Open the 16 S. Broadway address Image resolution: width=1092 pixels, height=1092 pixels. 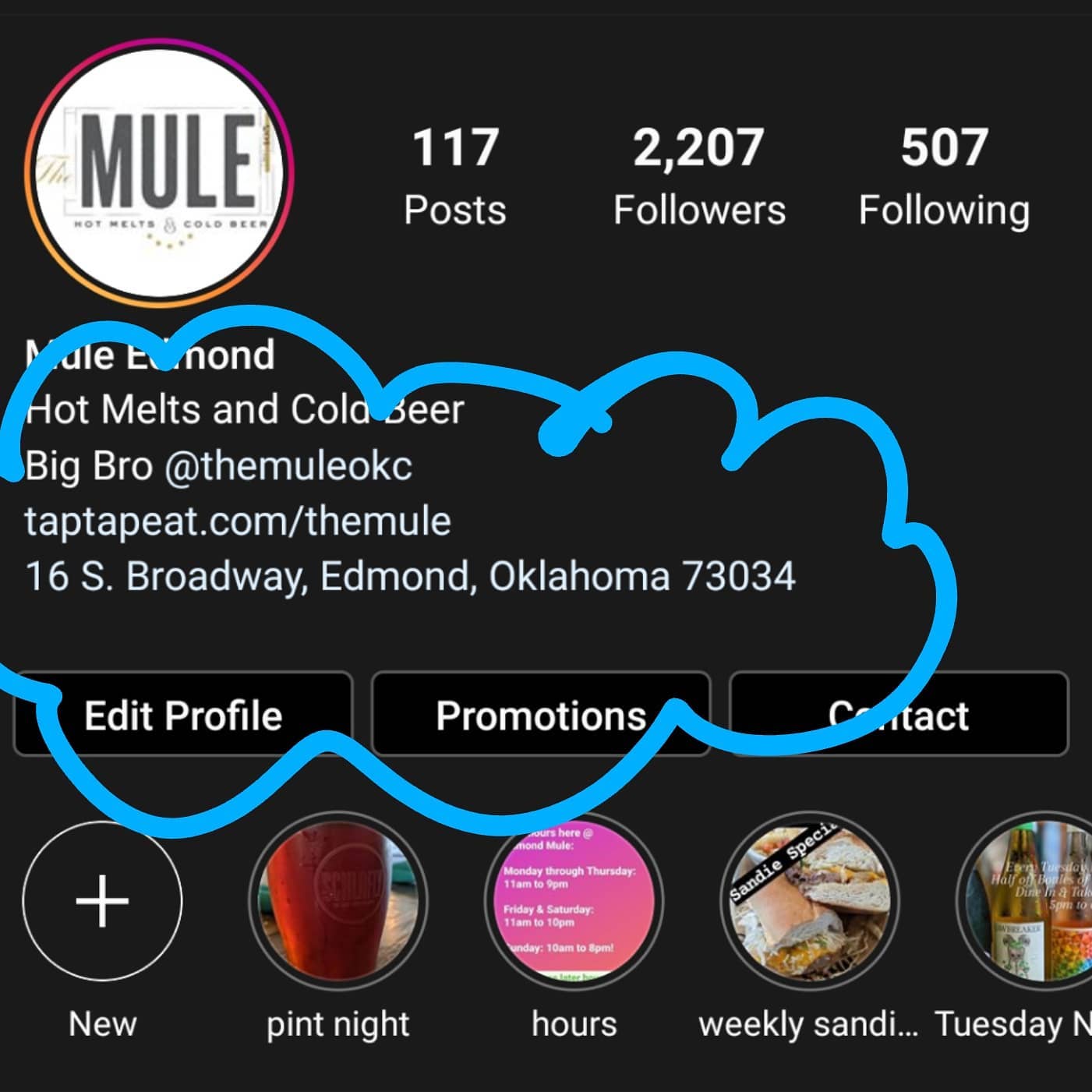410,577
